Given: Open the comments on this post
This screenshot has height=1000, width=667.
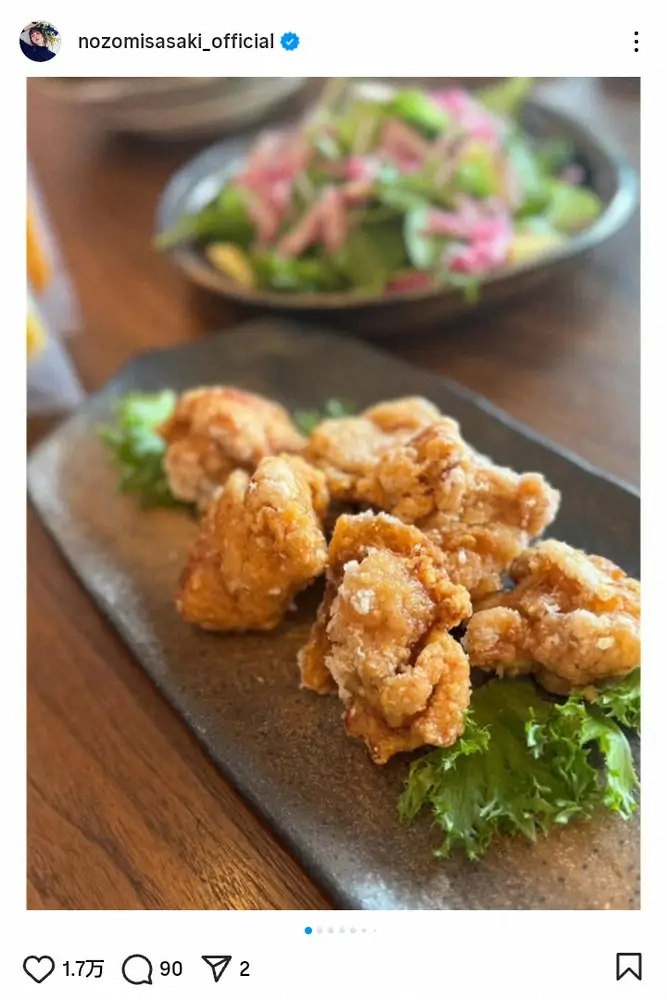Looking at the screenshot, I should tap(137, 968).
